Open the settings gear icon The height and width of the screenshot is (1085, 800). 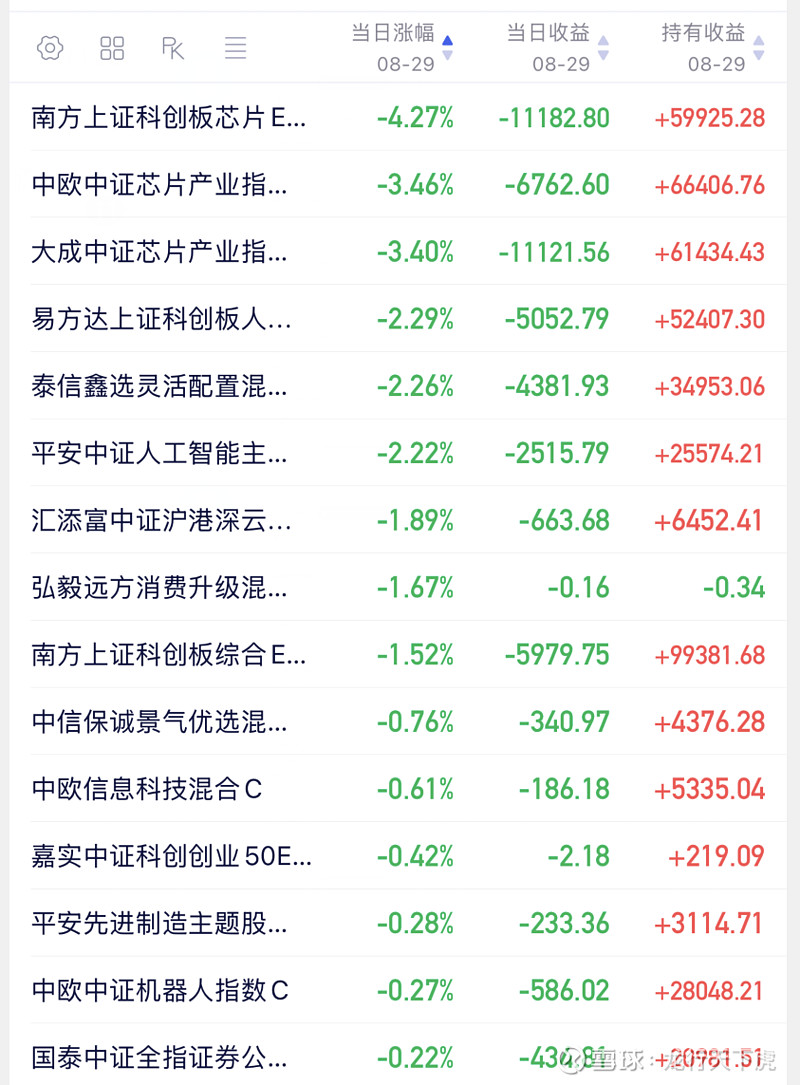click(x=50, y=47)
